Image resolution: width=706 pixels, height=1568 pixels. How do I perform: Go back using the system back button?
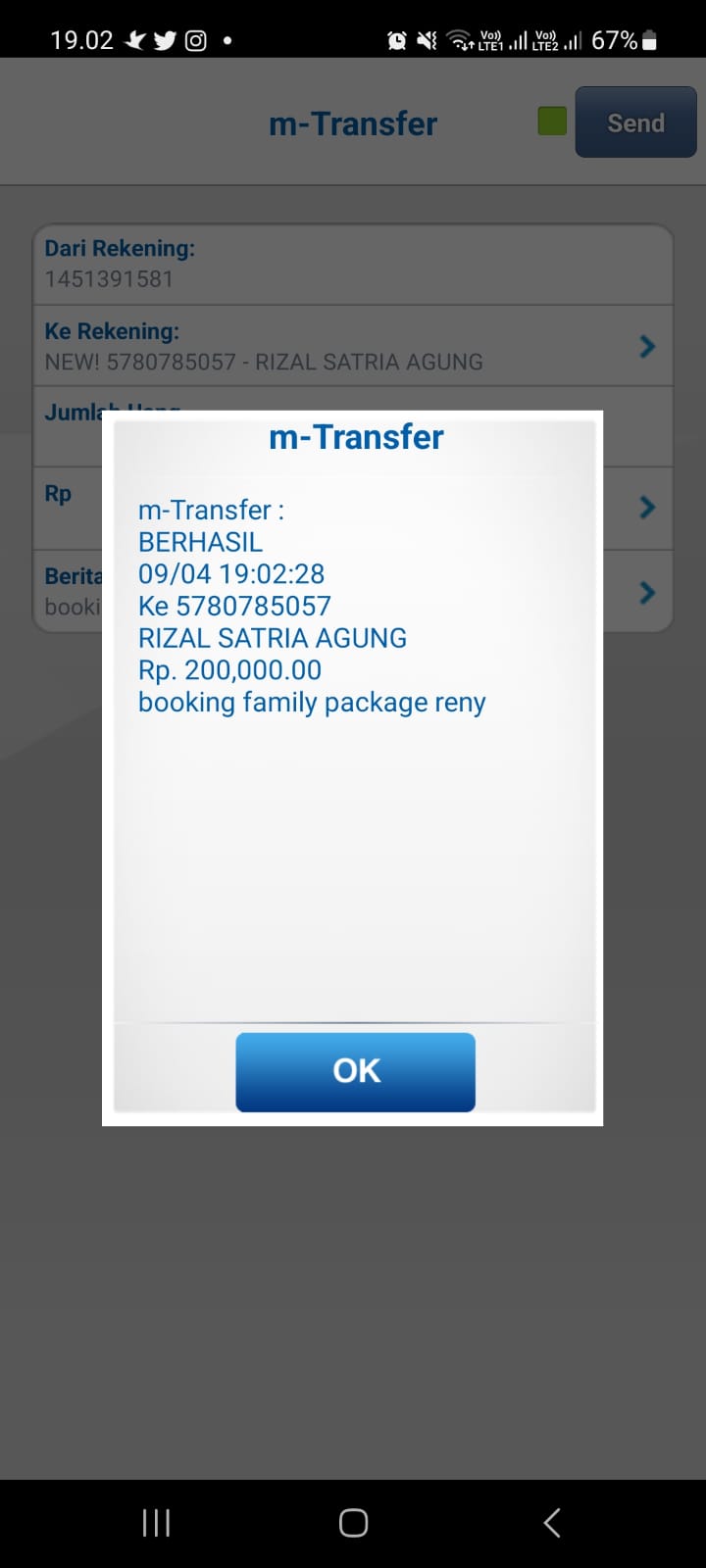point(552,1522)
